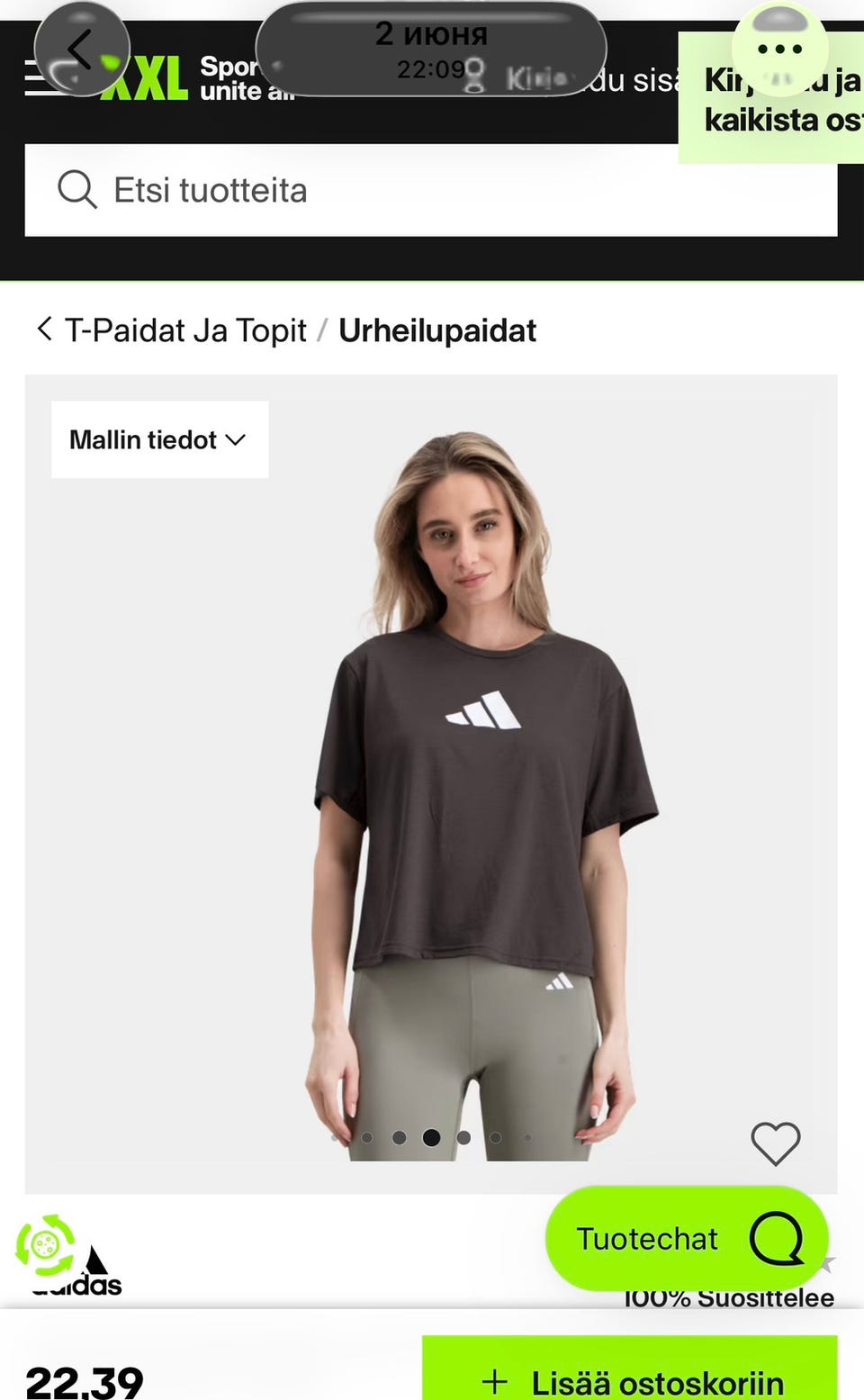Open the notification banner showing 2 июня

[x=432, y=50]
